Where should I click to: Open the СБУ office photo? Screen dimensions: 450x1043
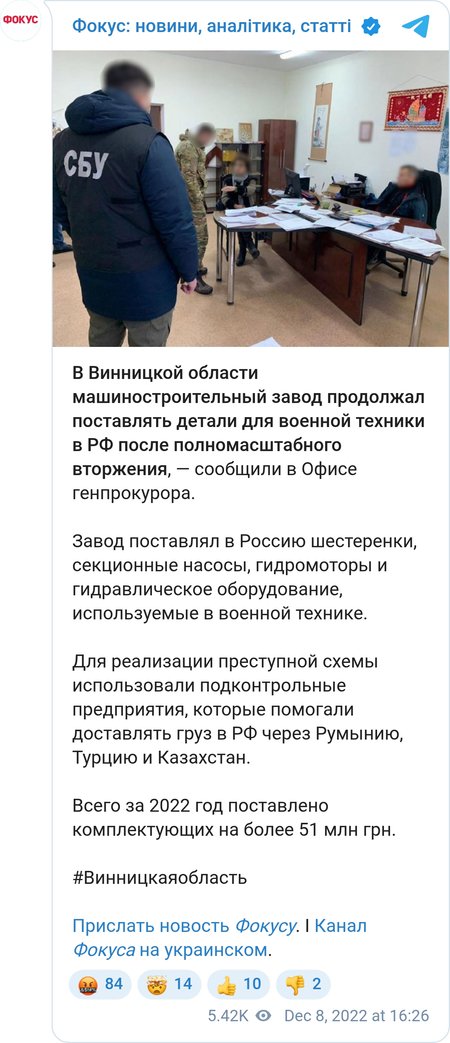click(251, 198)
